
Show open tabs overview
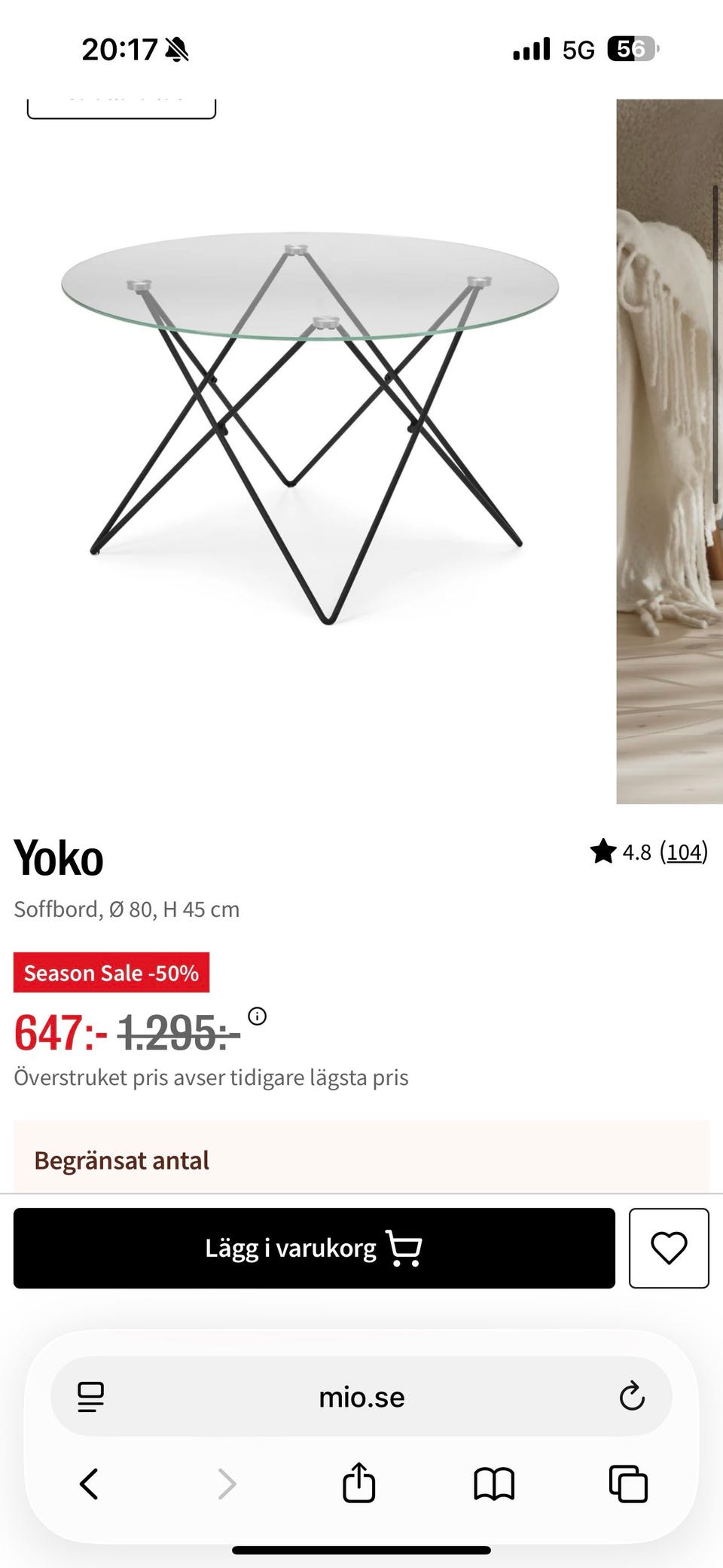(628, 1484)
